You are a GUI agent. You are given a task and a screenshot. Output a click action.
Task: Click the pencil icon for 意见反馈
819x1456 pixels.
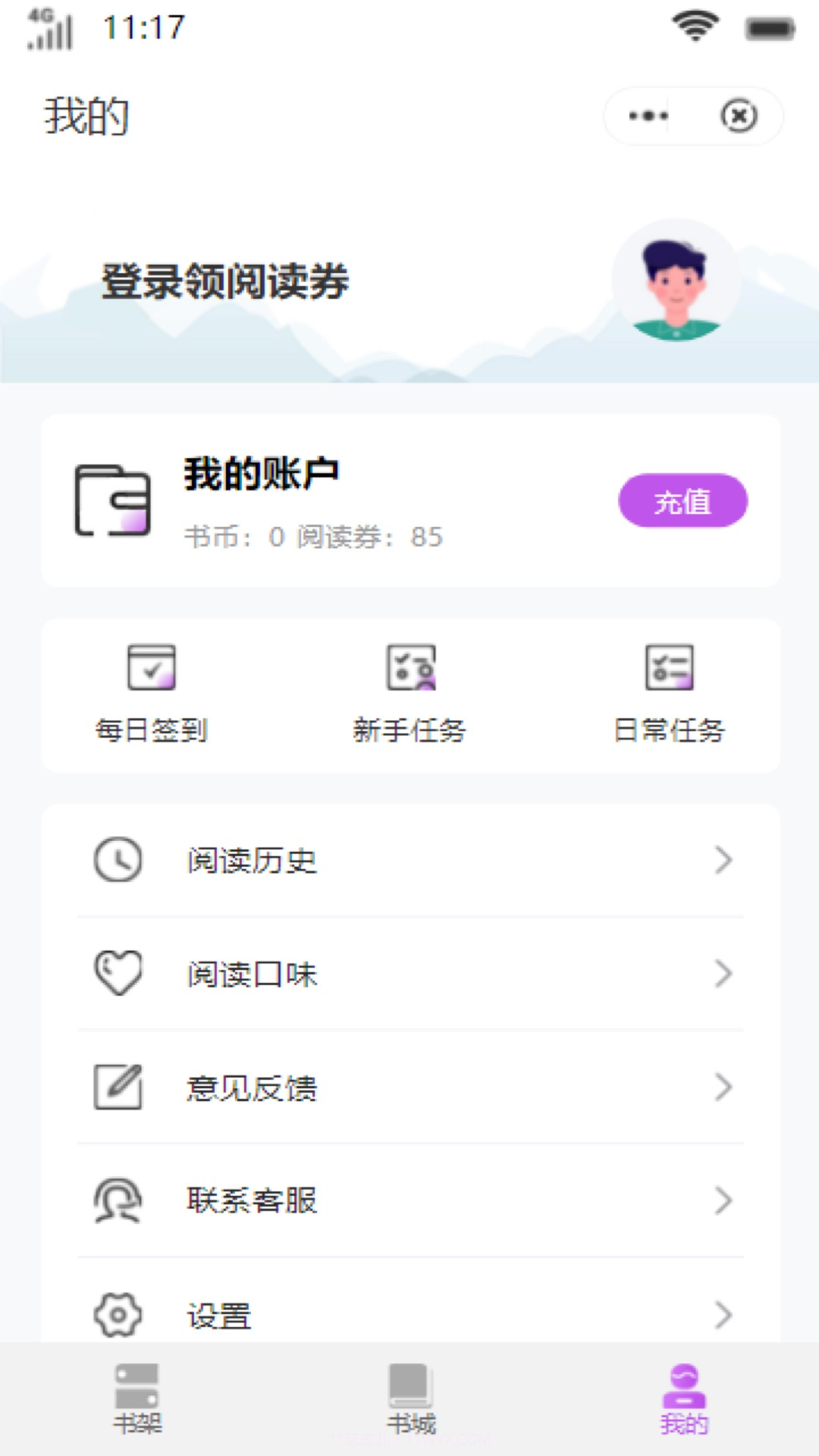pos(118,1088)
